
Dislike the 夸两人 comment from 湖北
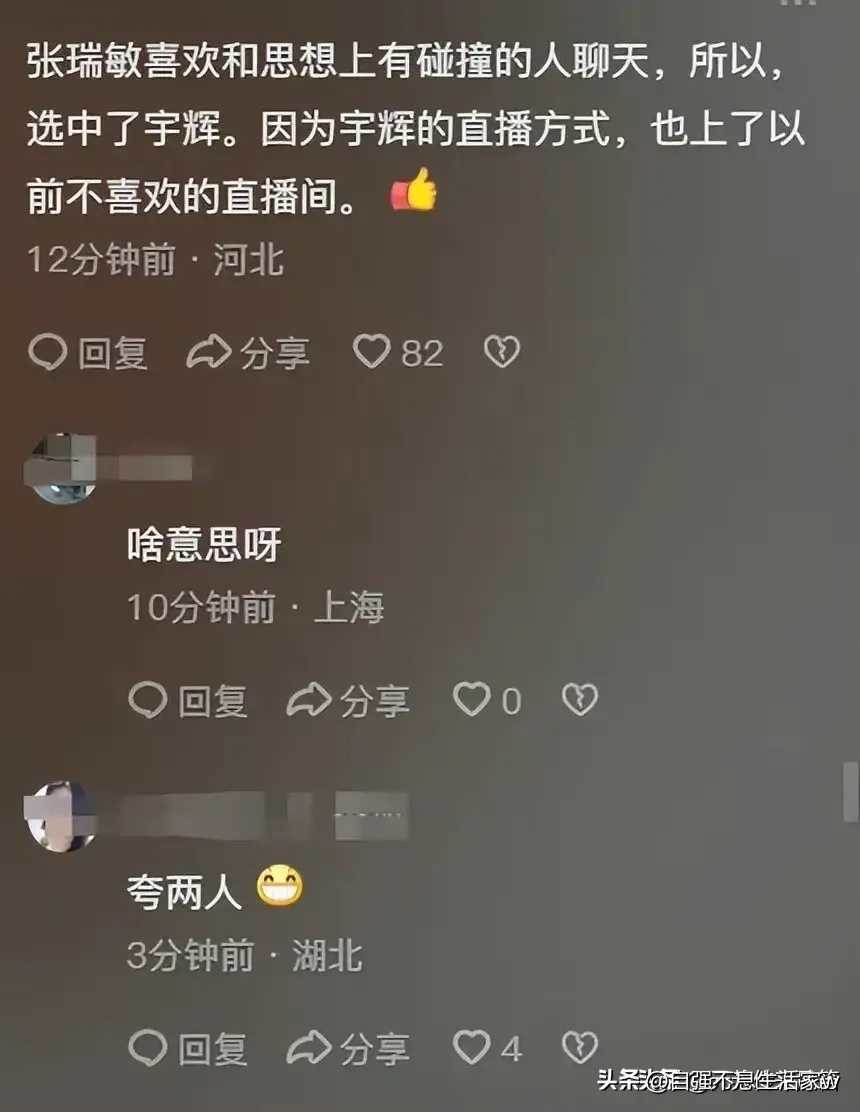pos(579,1047)
